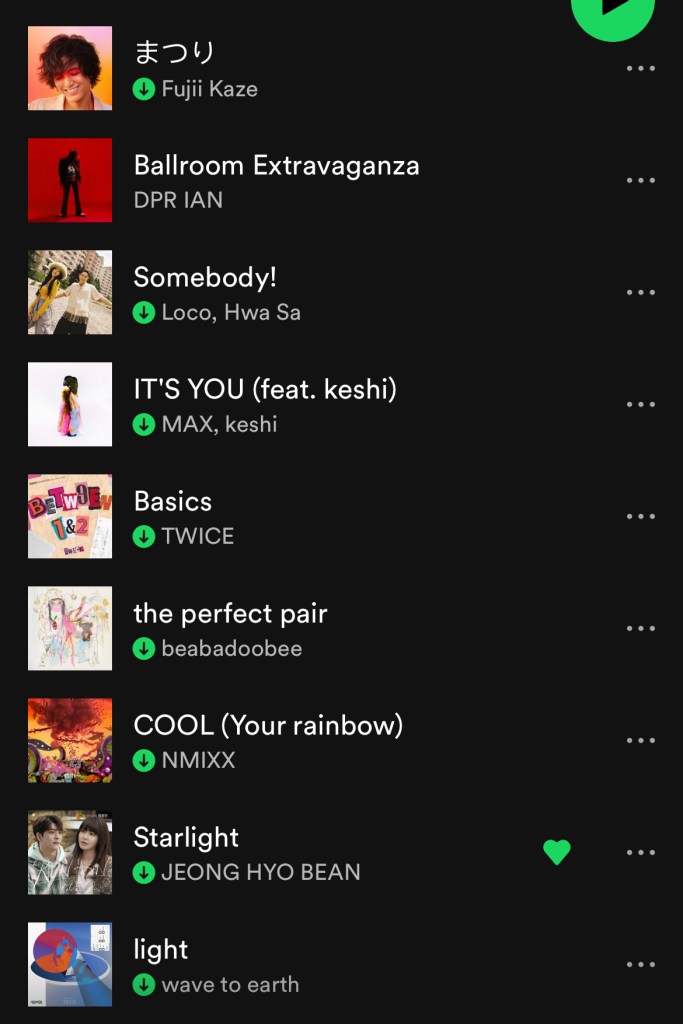Open more options for light
The width and height of the screenshot is (683, 1024).
click(640, 965)
